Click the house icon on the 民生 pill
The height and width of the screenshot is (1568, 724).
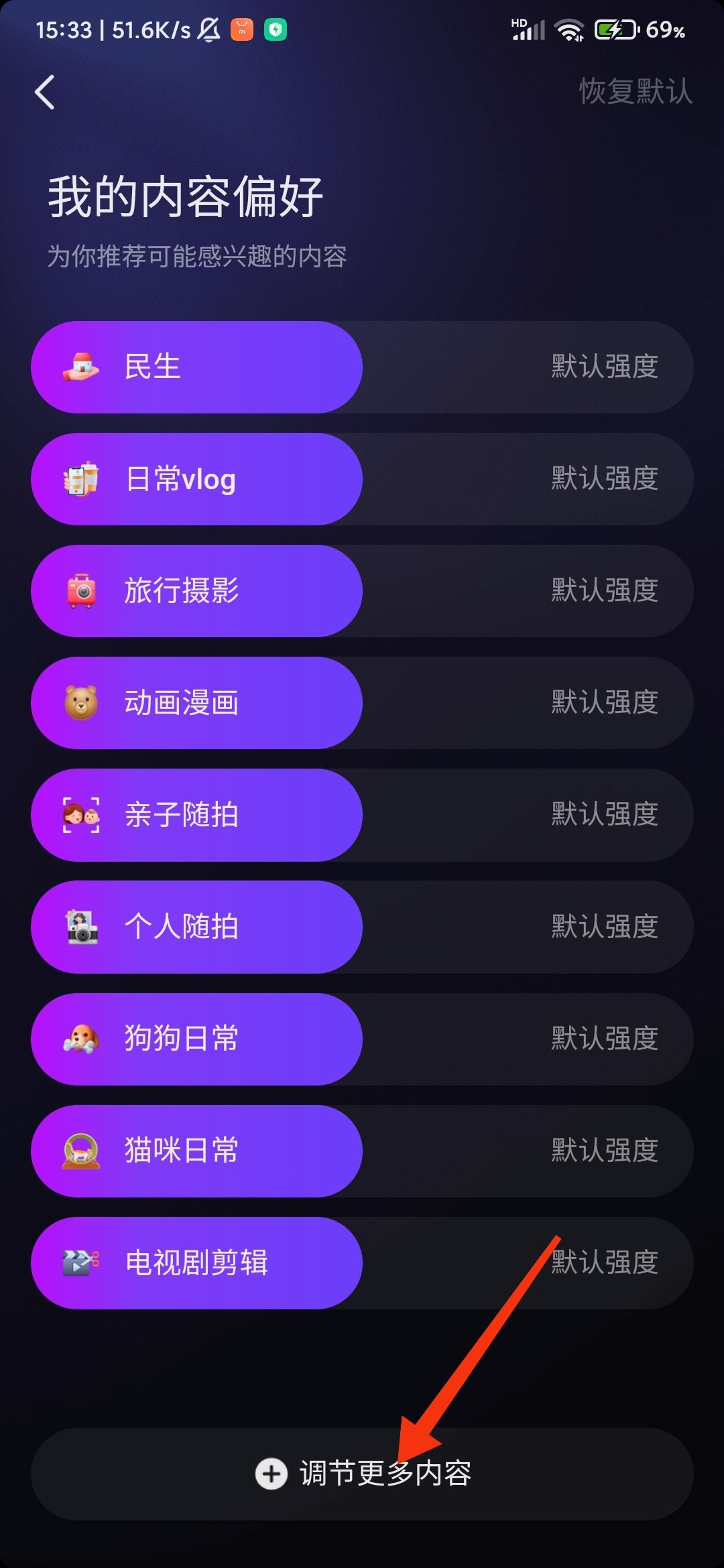coord(80,367)
